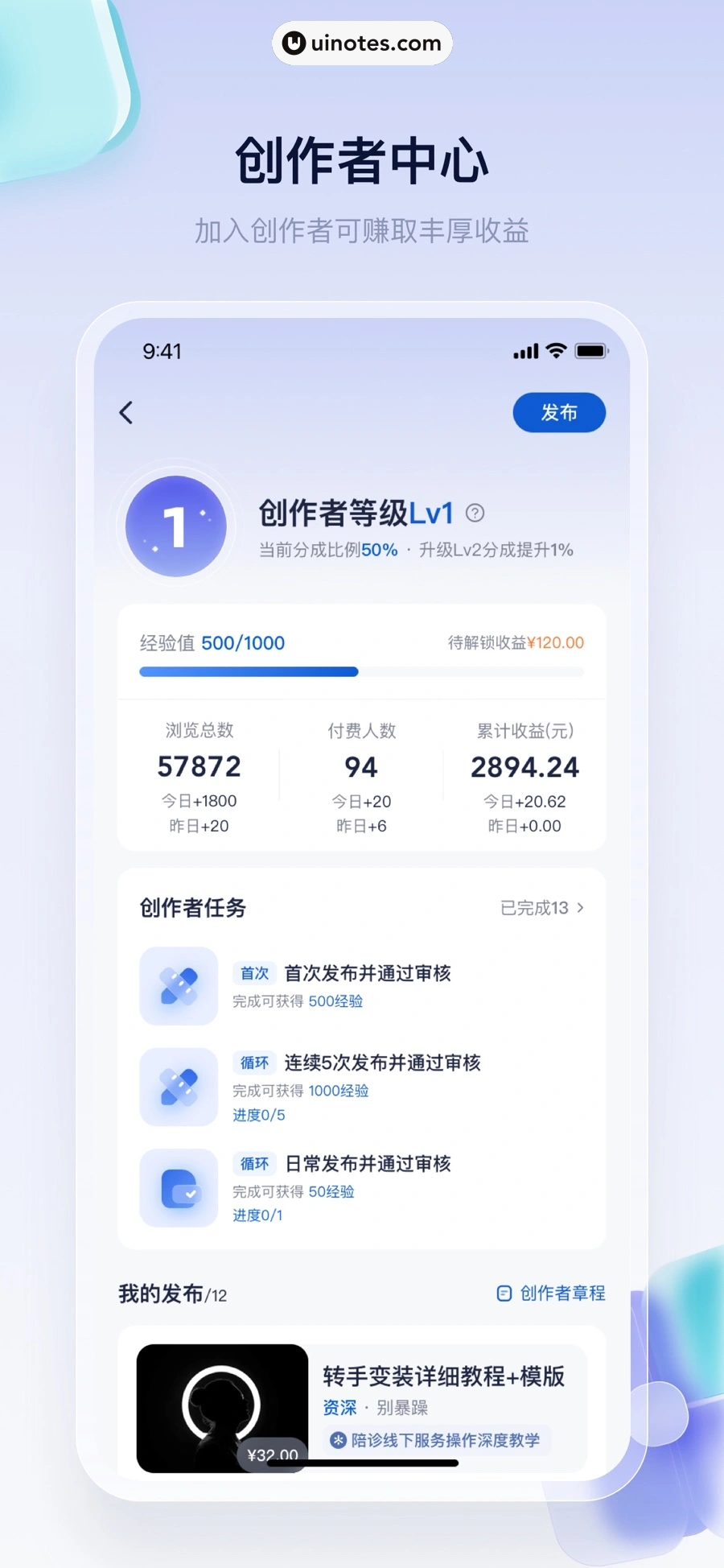Tap the 进度0/5 progress label
Screen dimensions: 724x1568
pyautogui.click(x=258, y=1115)
